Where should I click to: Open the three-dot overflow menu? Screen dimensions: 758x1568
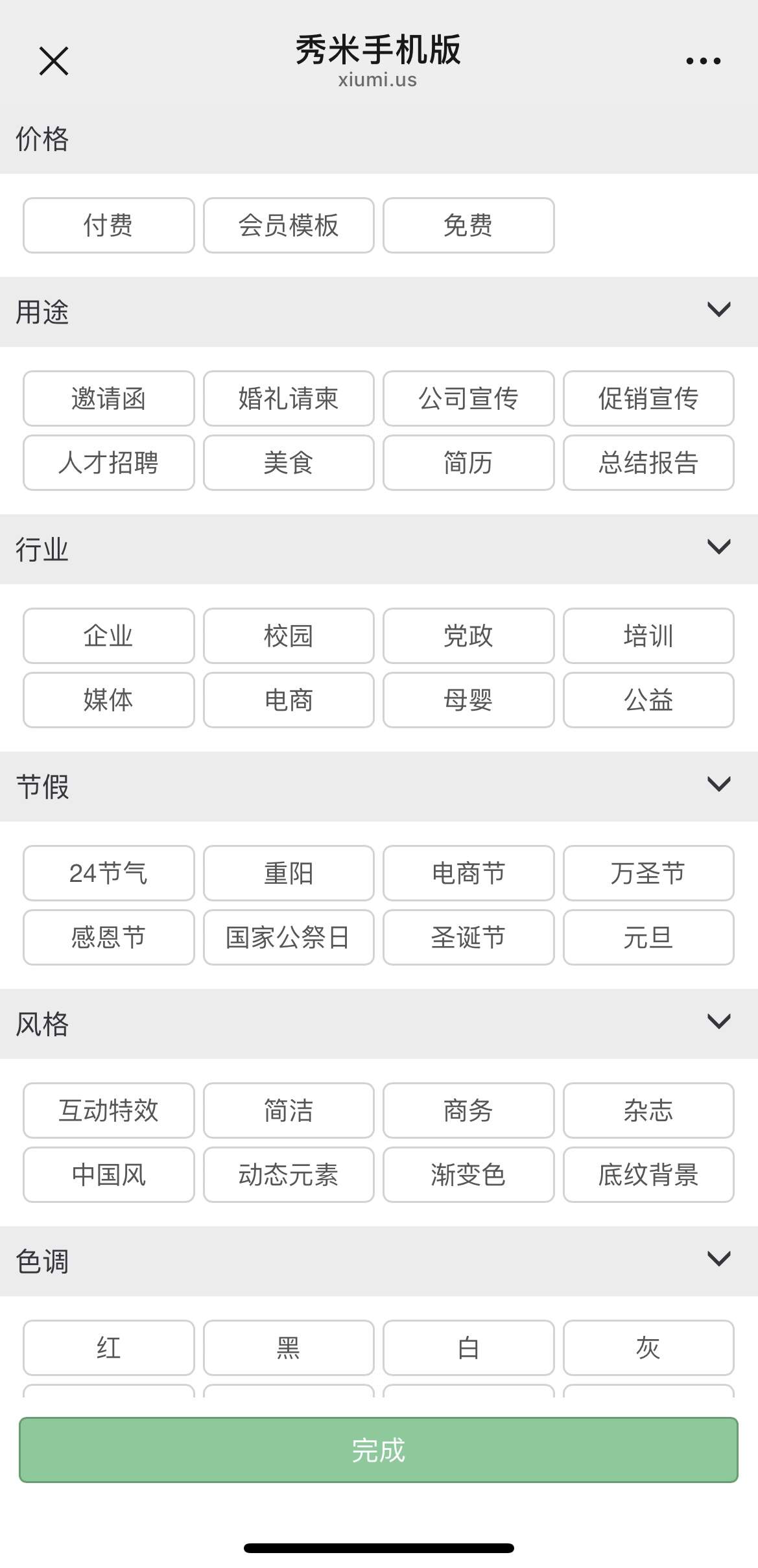[703, 62]
